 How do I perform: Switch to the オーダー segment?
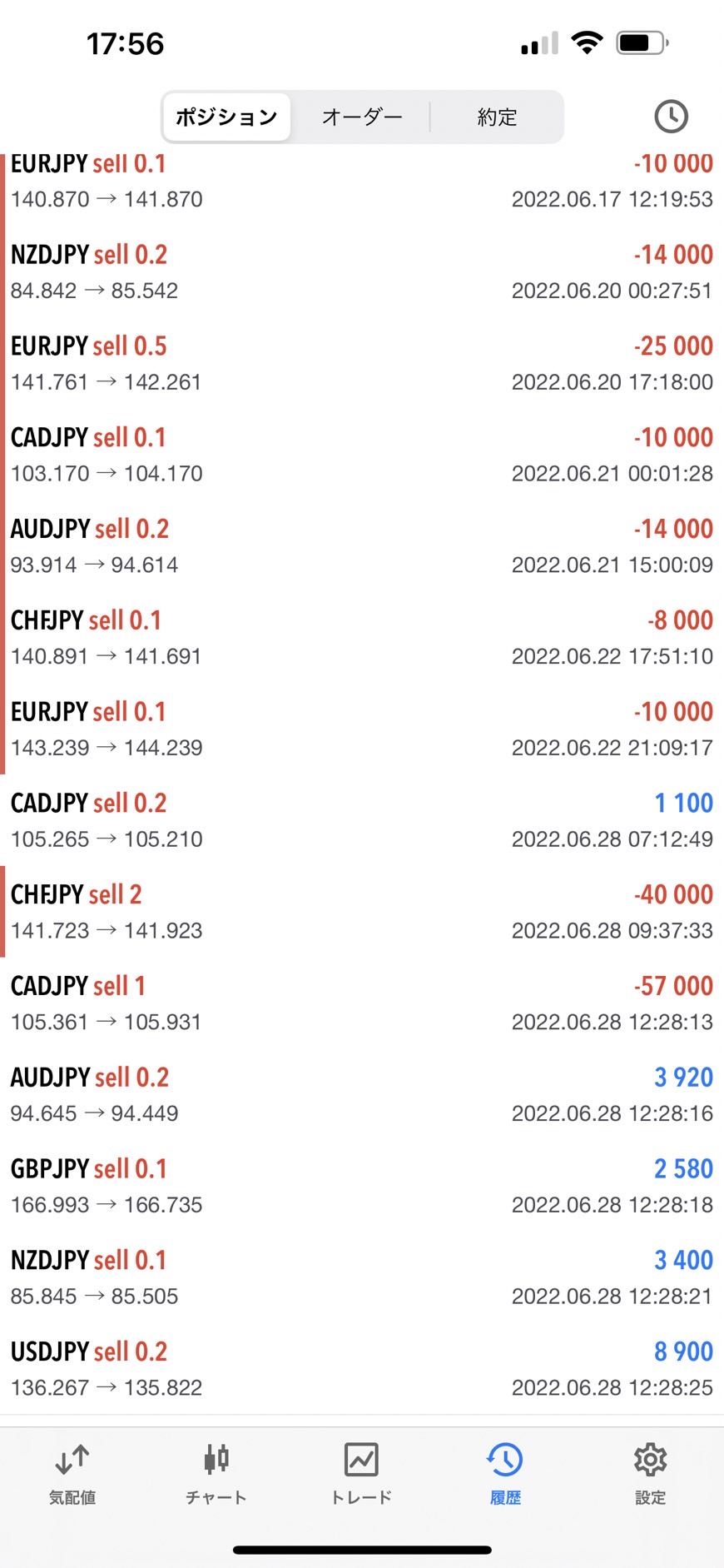coord(362,117)
